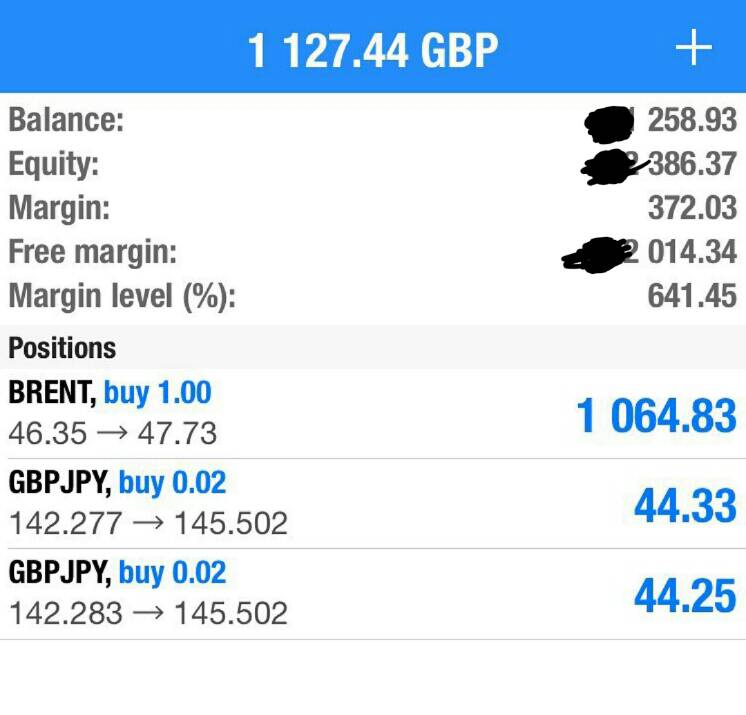Screen dimensions: 746x715
Task: Select GBPJPY position opened at 142.283
Action: point(372,593)
